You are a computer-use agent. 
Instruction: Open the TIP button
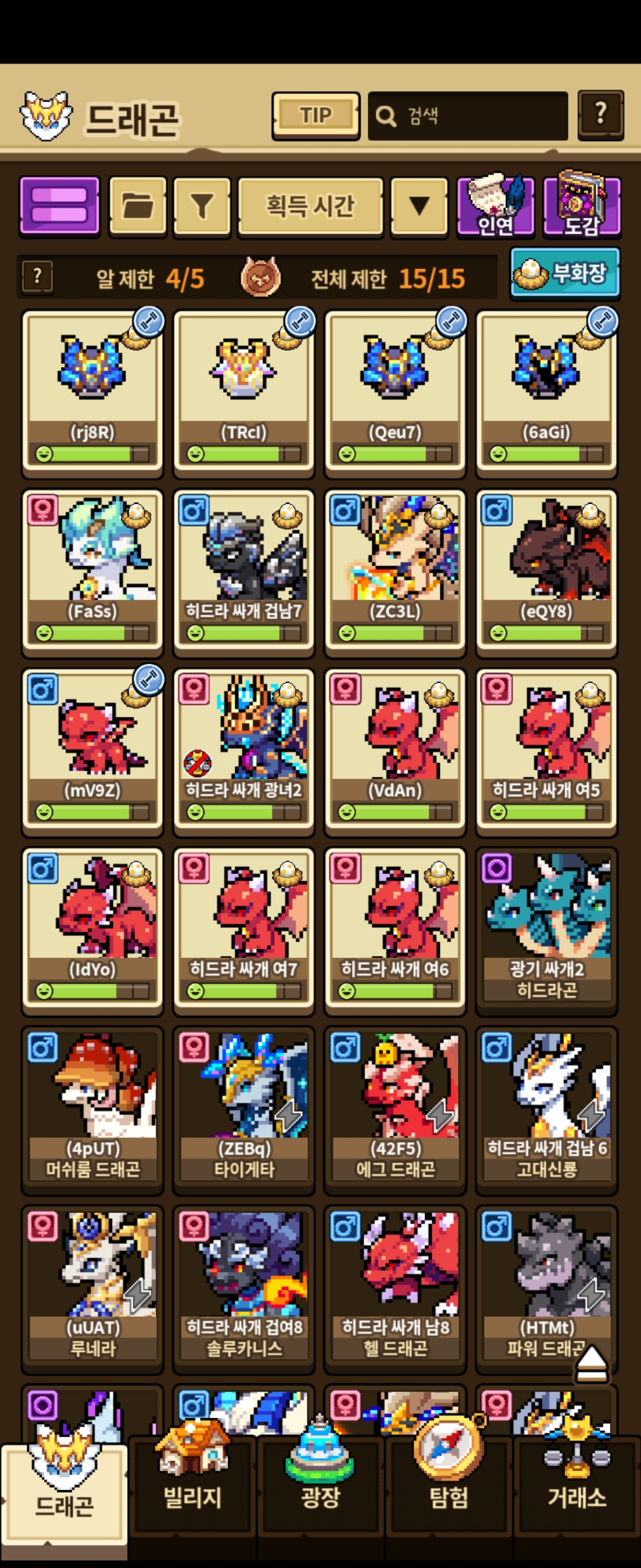coord(316,115)
